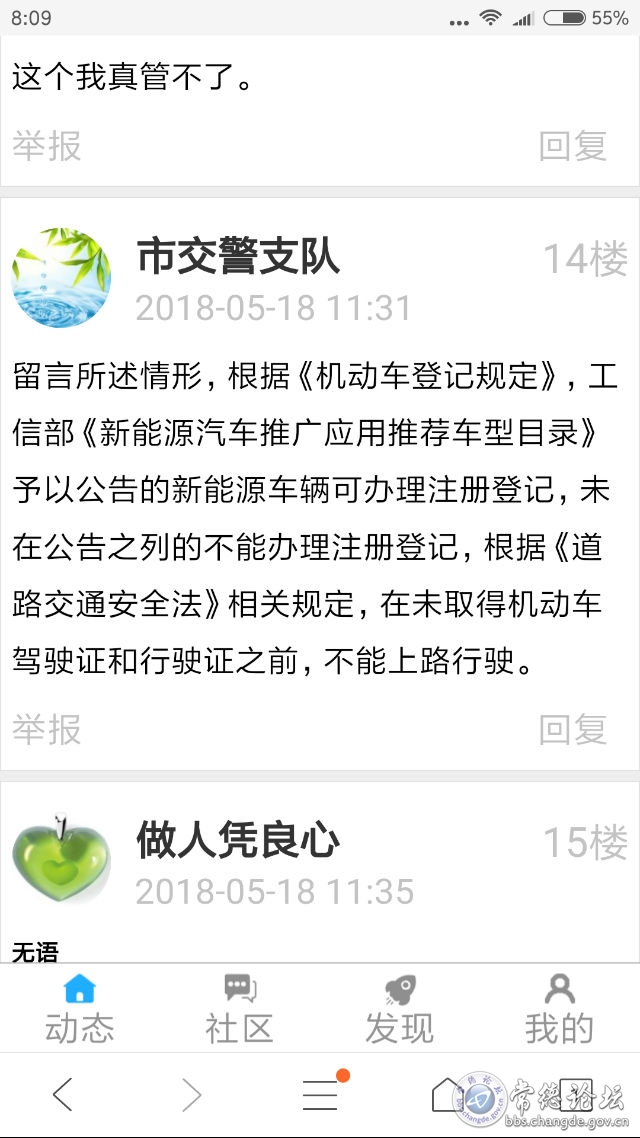Viewport: 640px width, 1138px height.
Task: Report the 市交警支队 post
Action: click(x=46, y=730)
